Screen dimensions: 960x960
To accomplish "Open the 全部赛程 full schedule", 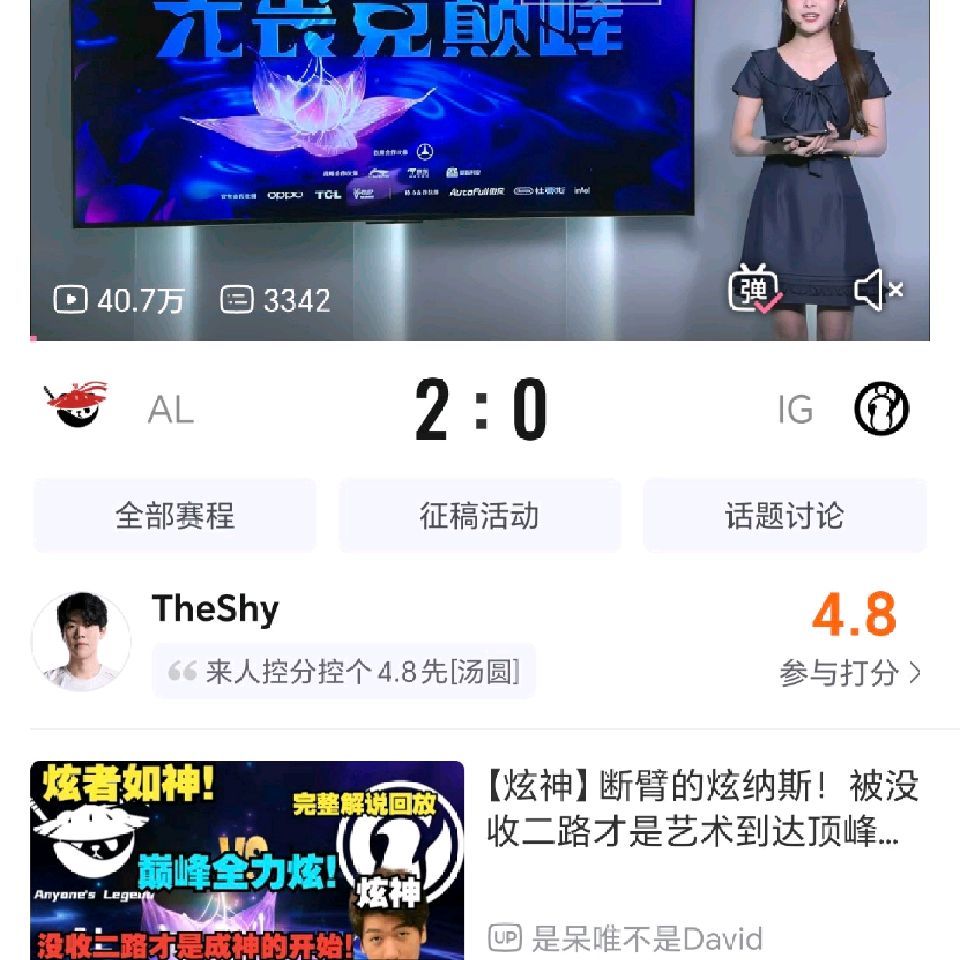I will [175, 516].
